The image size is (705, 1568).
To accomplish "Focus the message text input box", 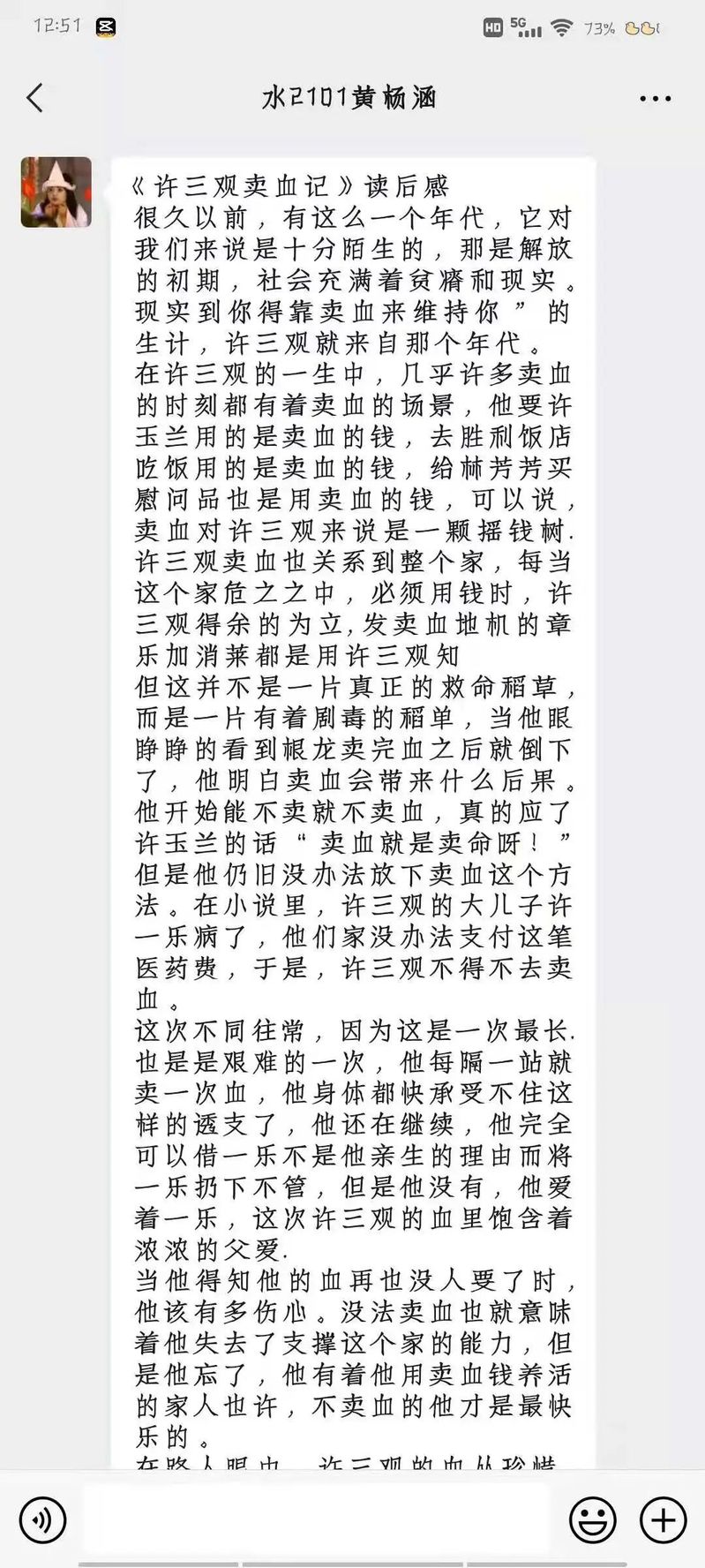I will point(318,1519).
